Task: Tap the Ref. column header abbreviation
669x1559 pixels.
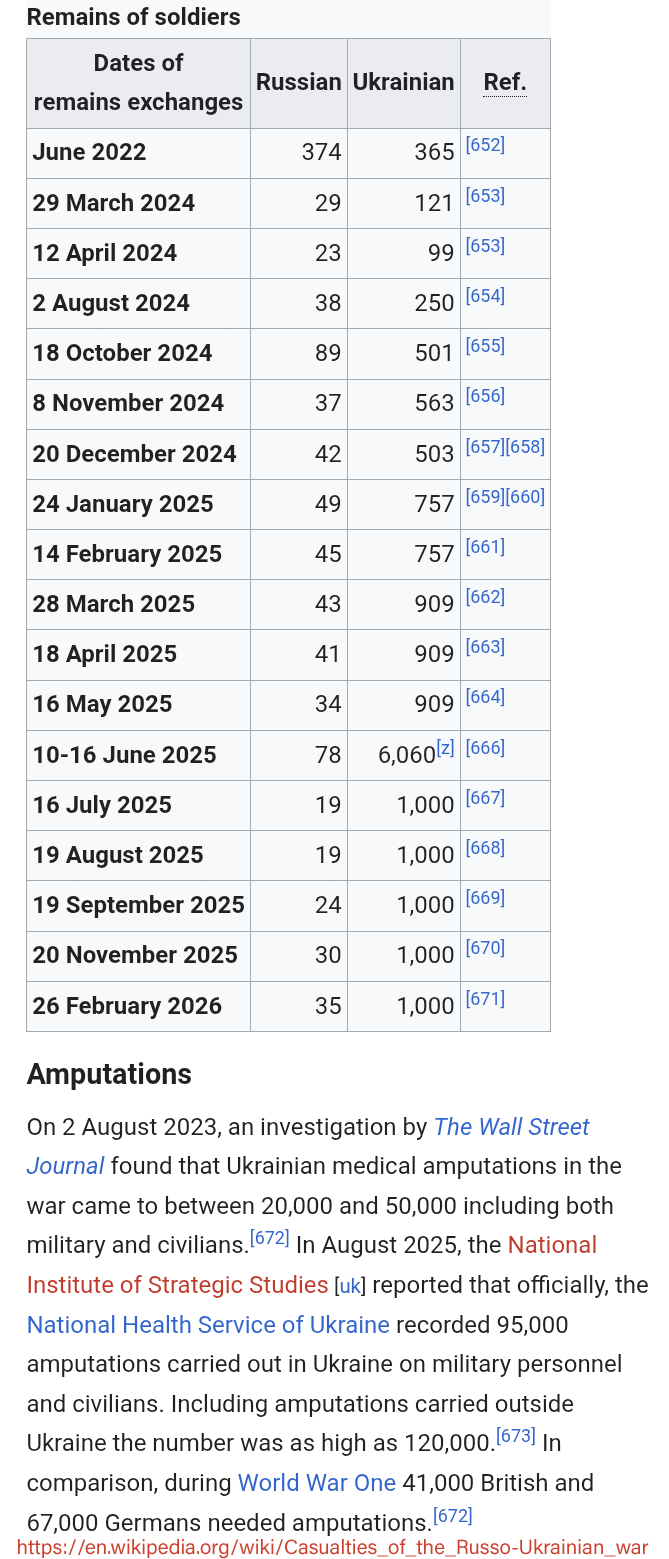Action: point(505,82)
